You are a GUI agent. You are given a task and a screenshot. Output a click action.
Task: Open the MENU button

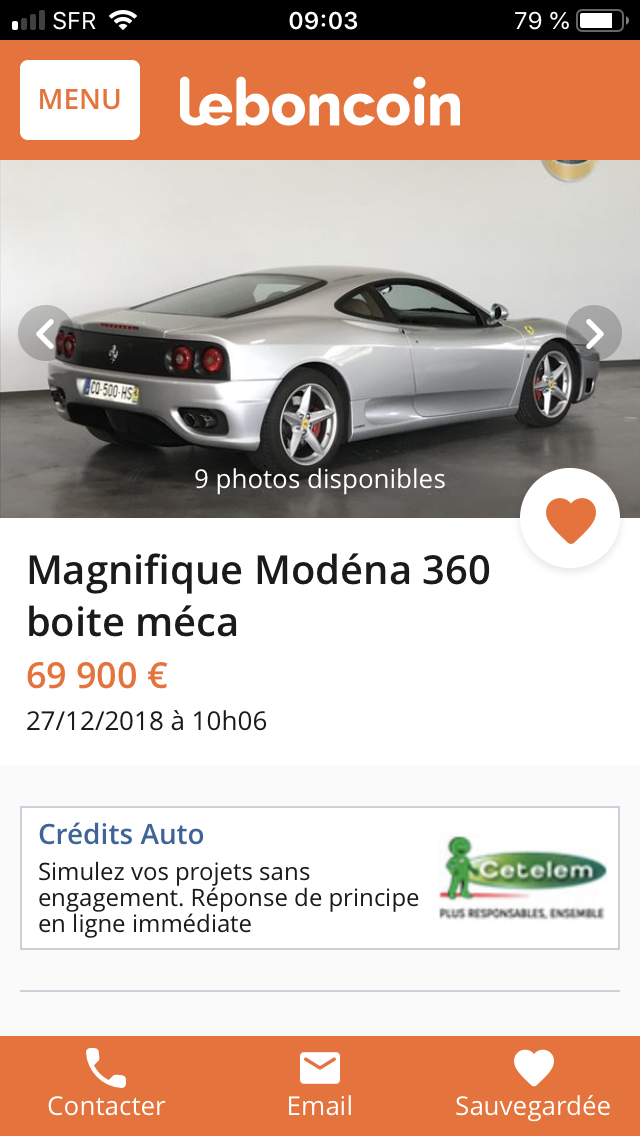point(80,100)
